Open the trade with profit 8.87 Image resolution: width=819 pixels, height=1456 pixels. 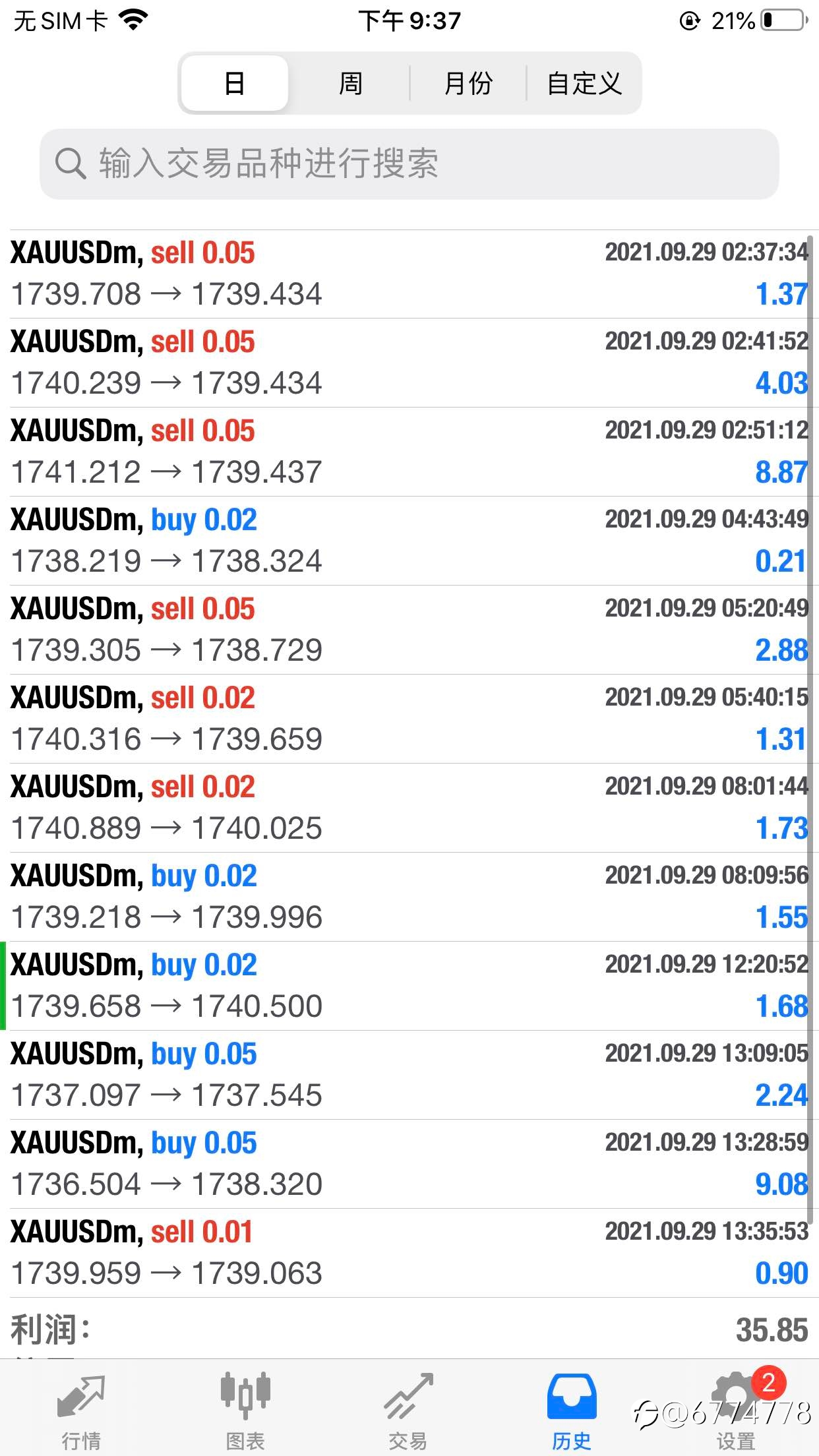coord(409,452)
